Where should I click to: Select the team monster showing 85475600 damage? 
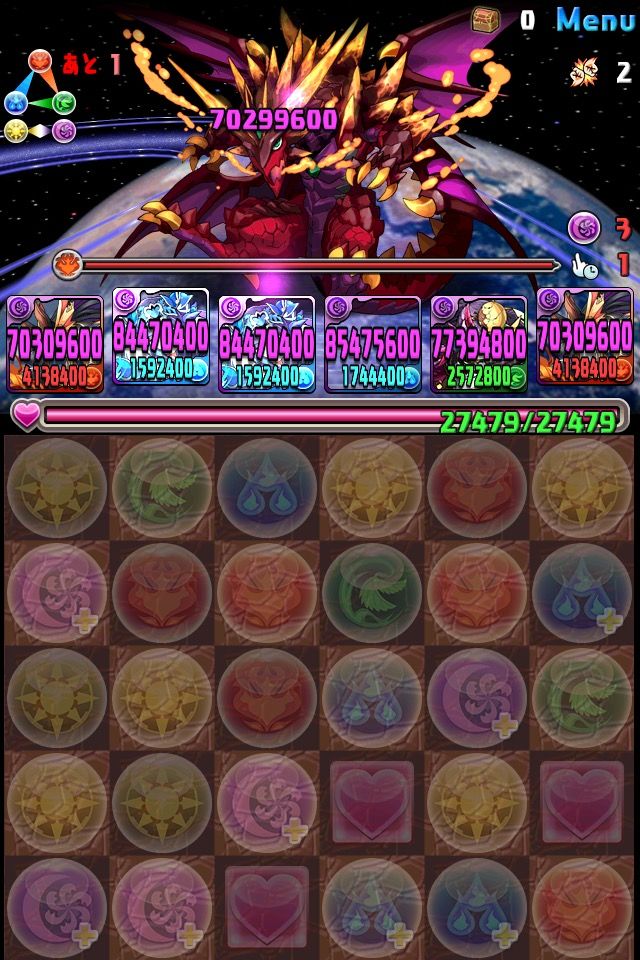click(x=372, y=344)
